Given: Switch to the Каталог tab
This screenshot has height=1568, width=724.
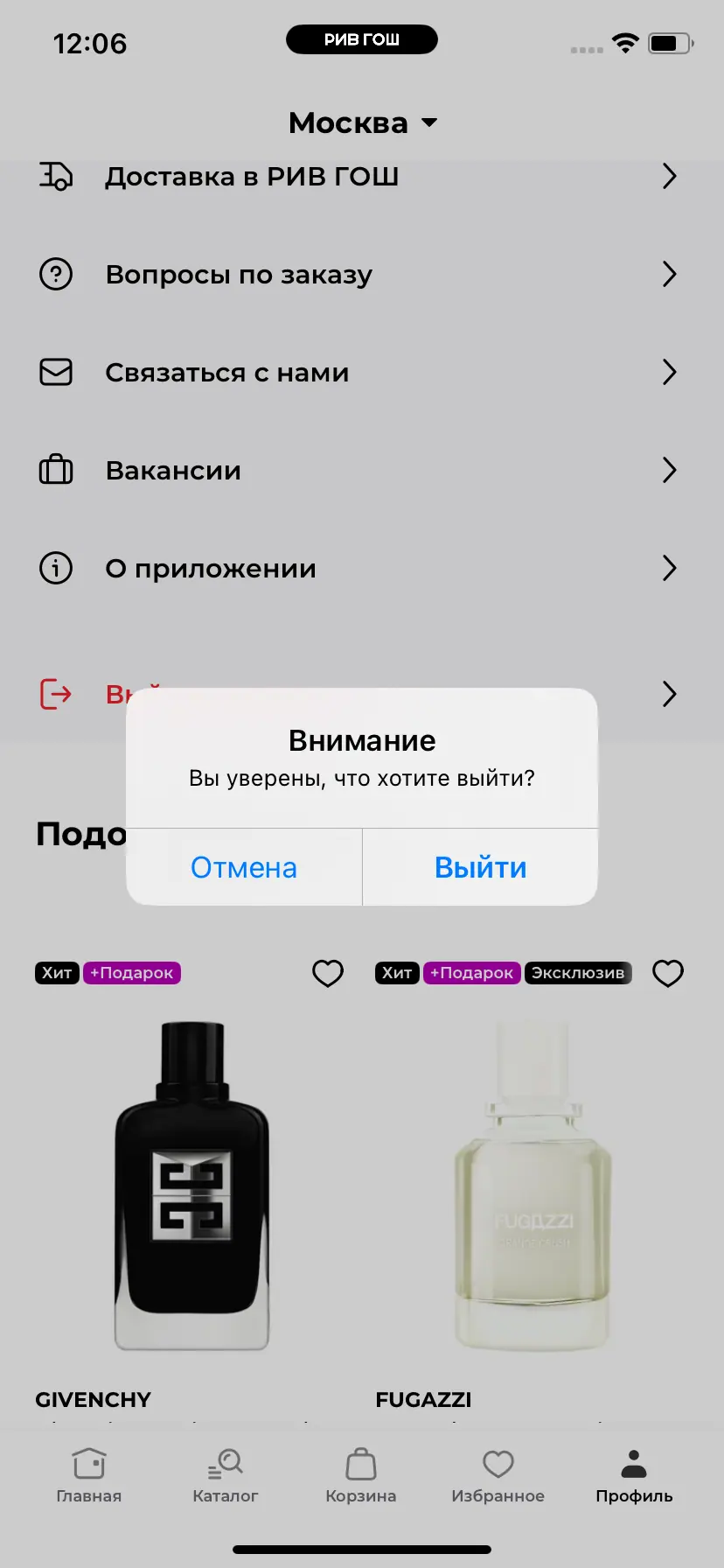Looking at the screenshot, I should click(226, 1477).
